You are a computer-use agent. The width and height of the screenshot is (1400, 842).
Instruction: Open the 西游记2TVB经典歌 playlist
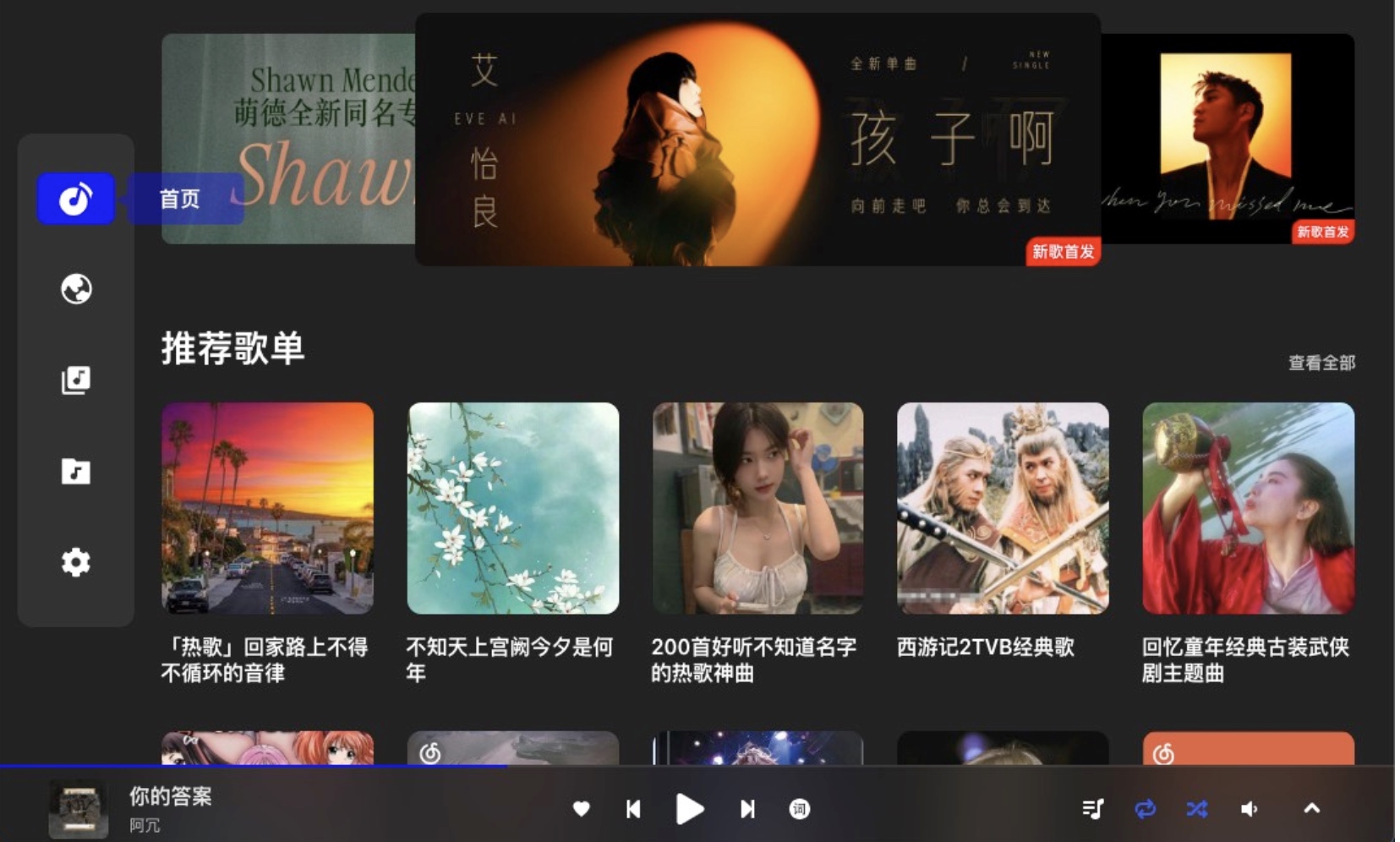(x=1003, y=508)
